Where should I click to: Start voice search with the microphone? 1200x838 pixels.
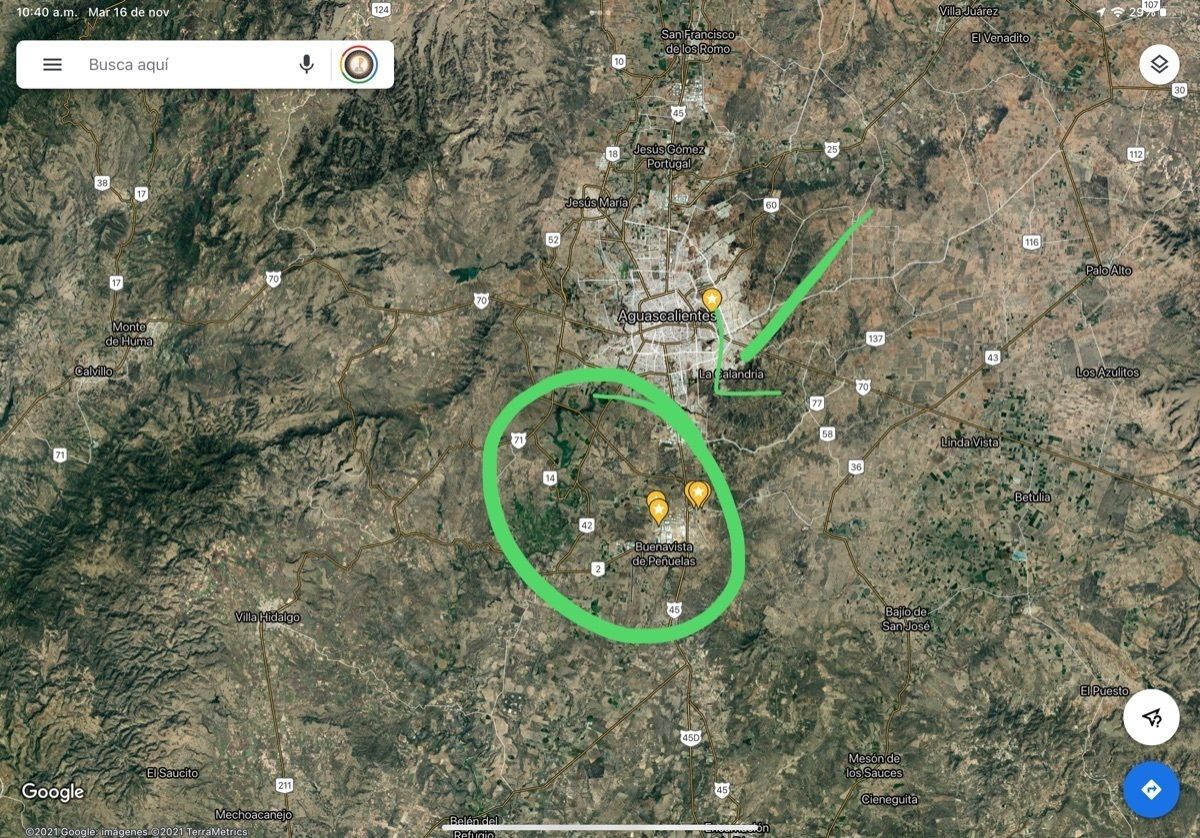(306, 65)
